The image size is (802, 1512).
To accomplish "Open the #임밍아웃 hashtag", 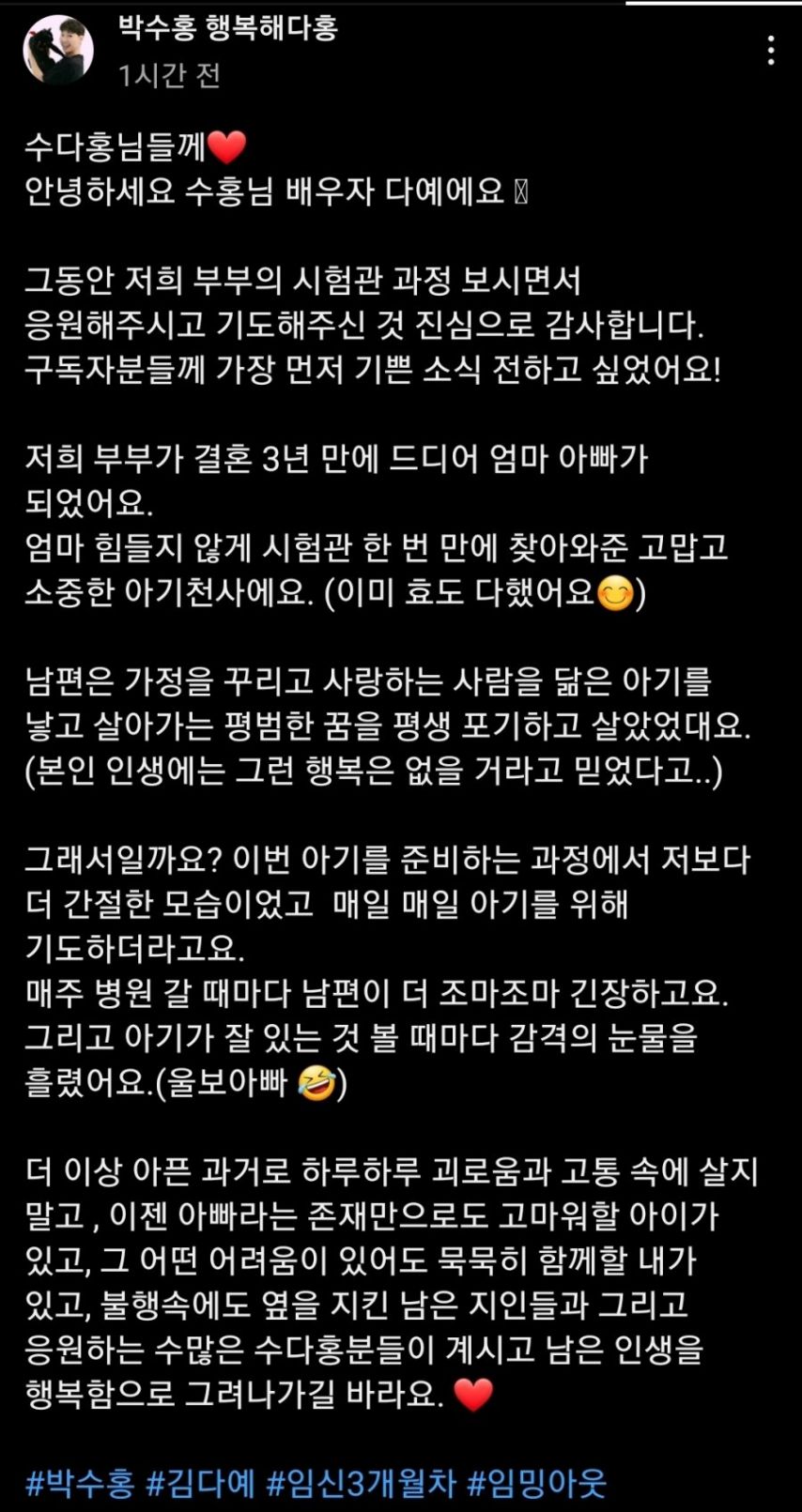I will coord(537,1484).
